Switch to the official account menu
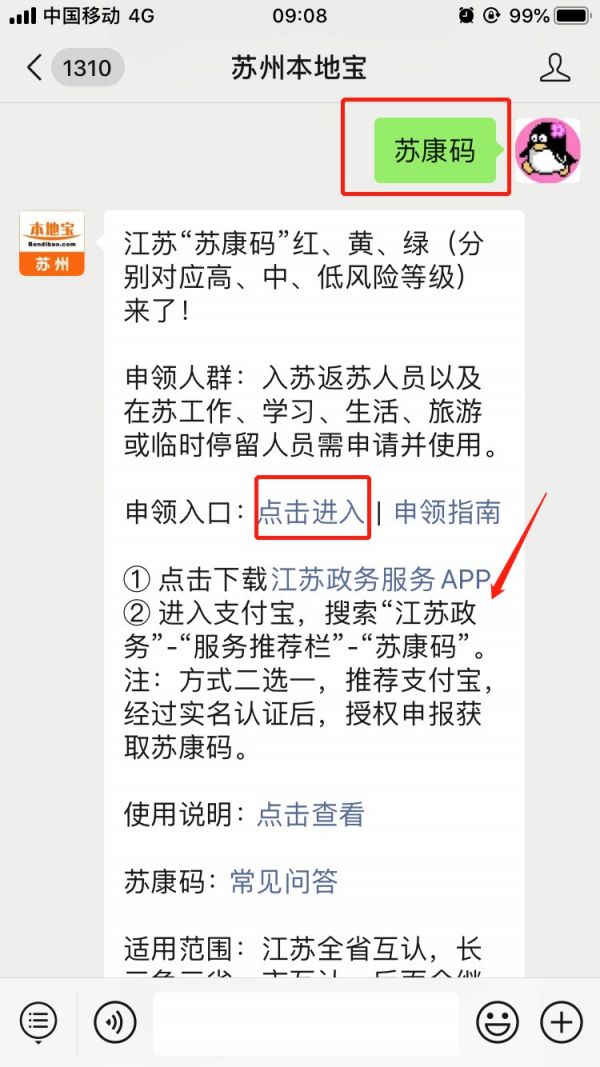 (39, 1021)
